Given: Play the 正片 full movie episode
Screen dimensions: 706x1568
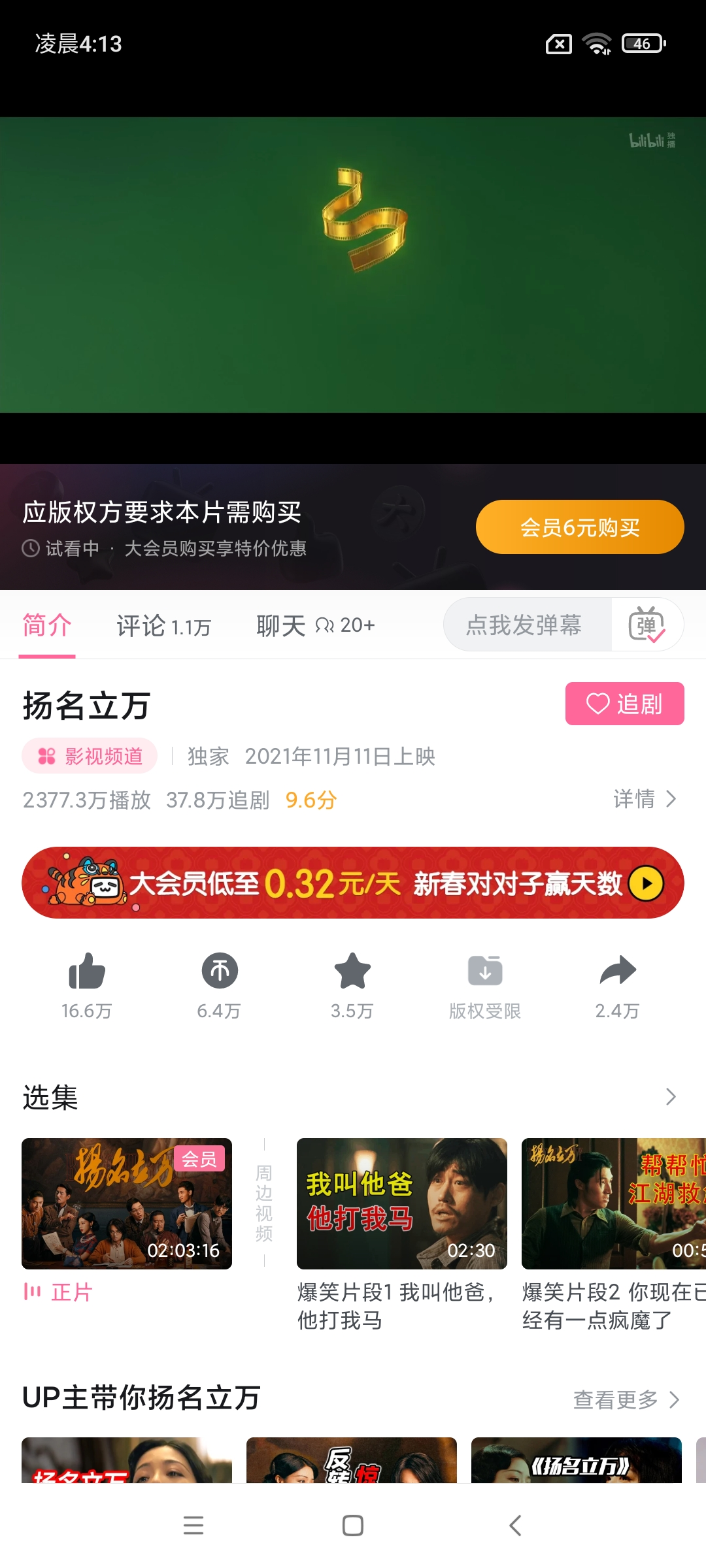Looking at the screenshot, I should [127, 1203].
